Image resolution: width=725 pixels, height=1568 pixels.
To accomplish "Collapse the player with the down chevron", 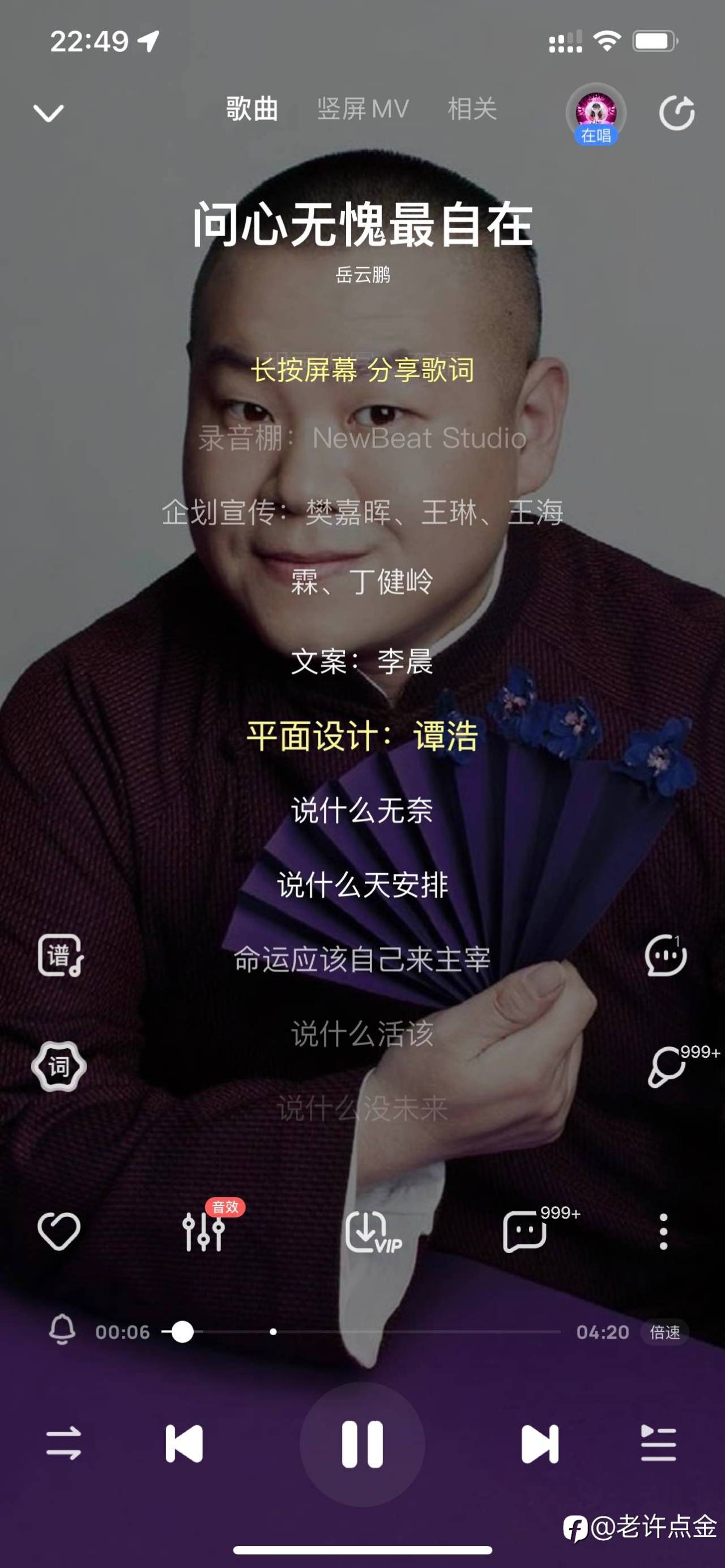I will pos(48,113).
